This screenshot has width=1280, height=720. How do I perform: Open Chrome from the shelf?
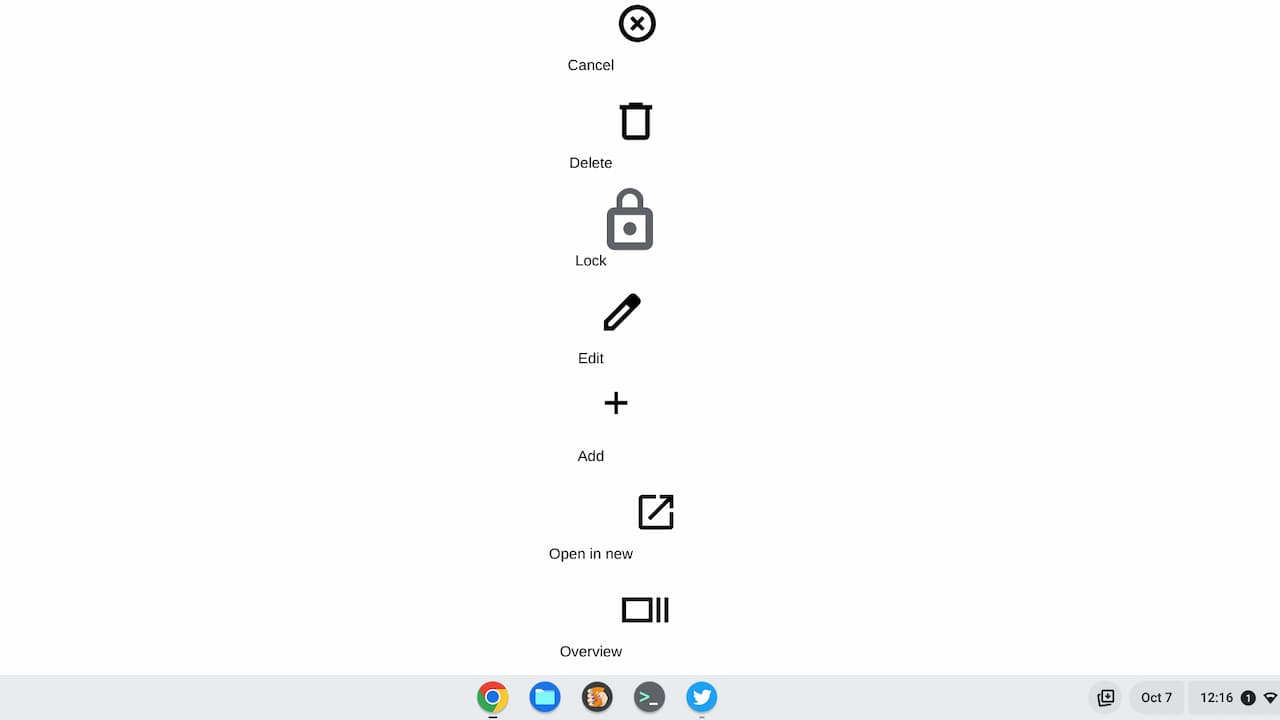tap(492, 697)
